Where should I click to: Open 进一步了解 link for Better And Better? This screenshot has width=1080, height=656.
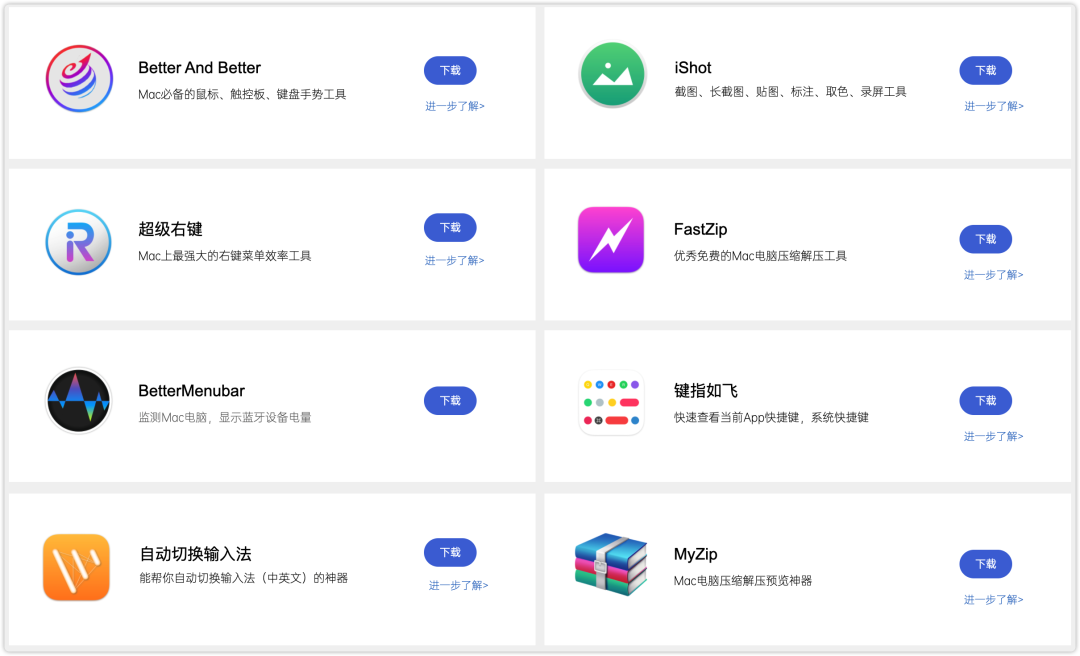tap(454, 106)
